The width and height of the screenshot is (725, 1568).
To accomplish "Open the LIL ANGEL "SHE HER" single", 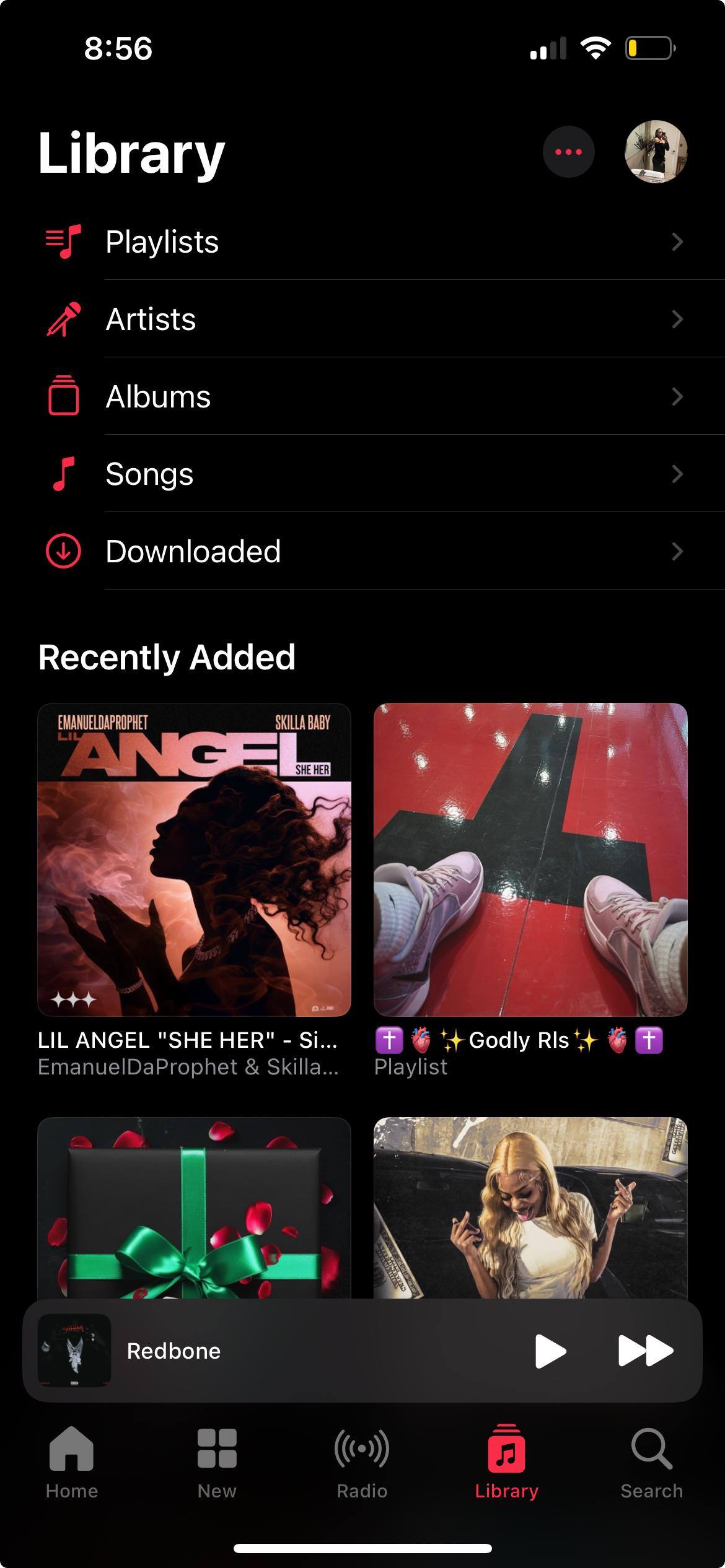I will pyautogui.click(x=194, y=860).
